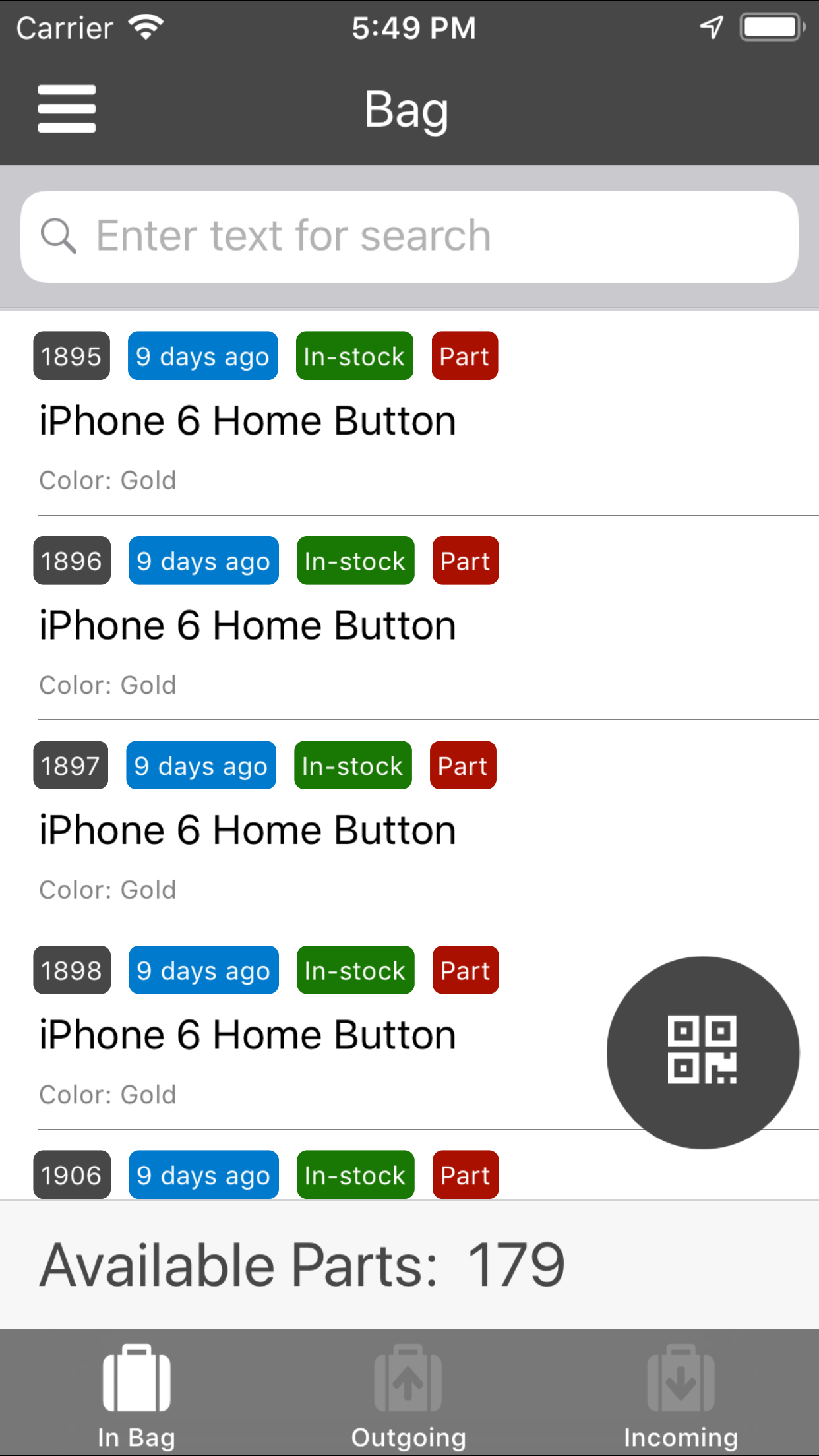The height and width of the screenshot is (1456, 819).
Task: Tap the search text field
Action: coord(409,236)
